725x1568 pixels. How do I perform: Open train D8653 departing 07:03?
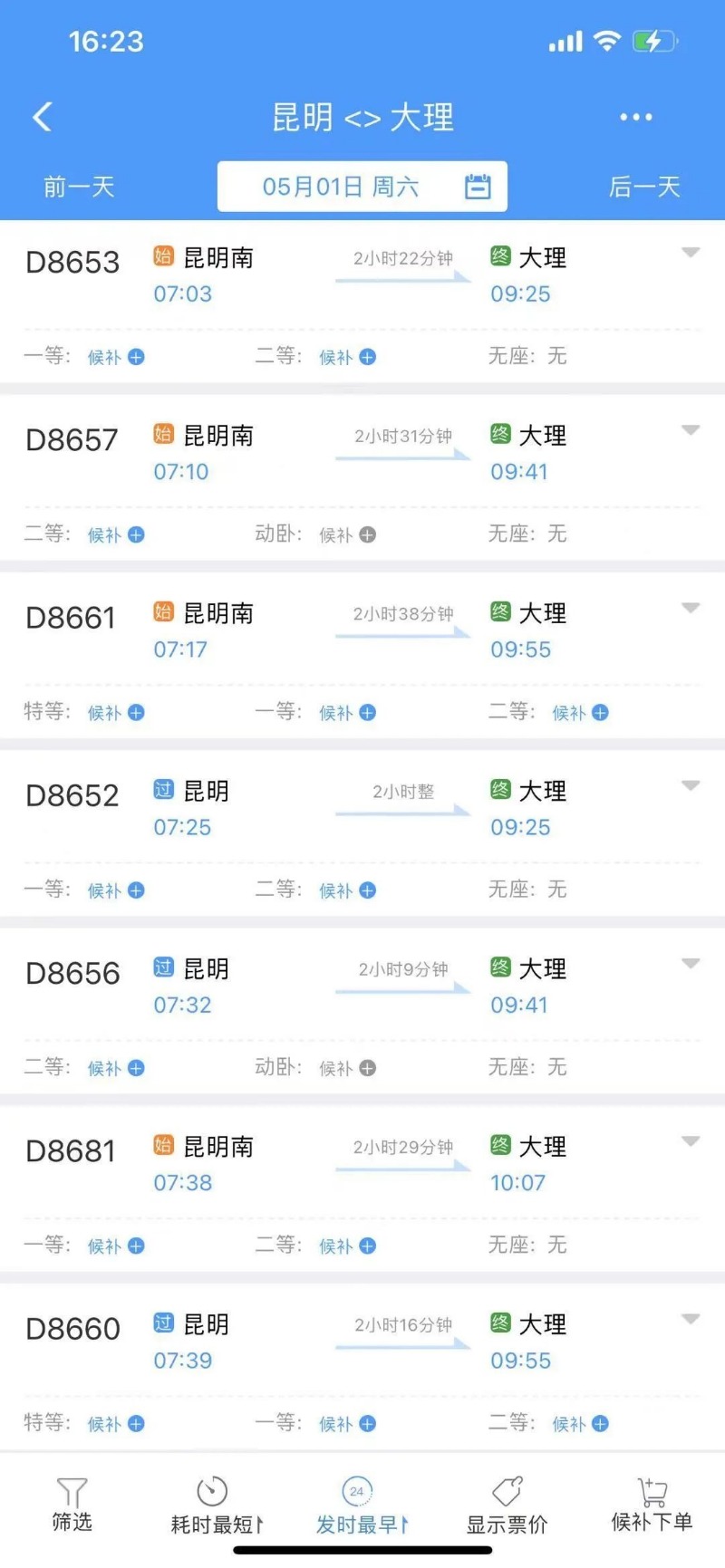pos(362,275)
